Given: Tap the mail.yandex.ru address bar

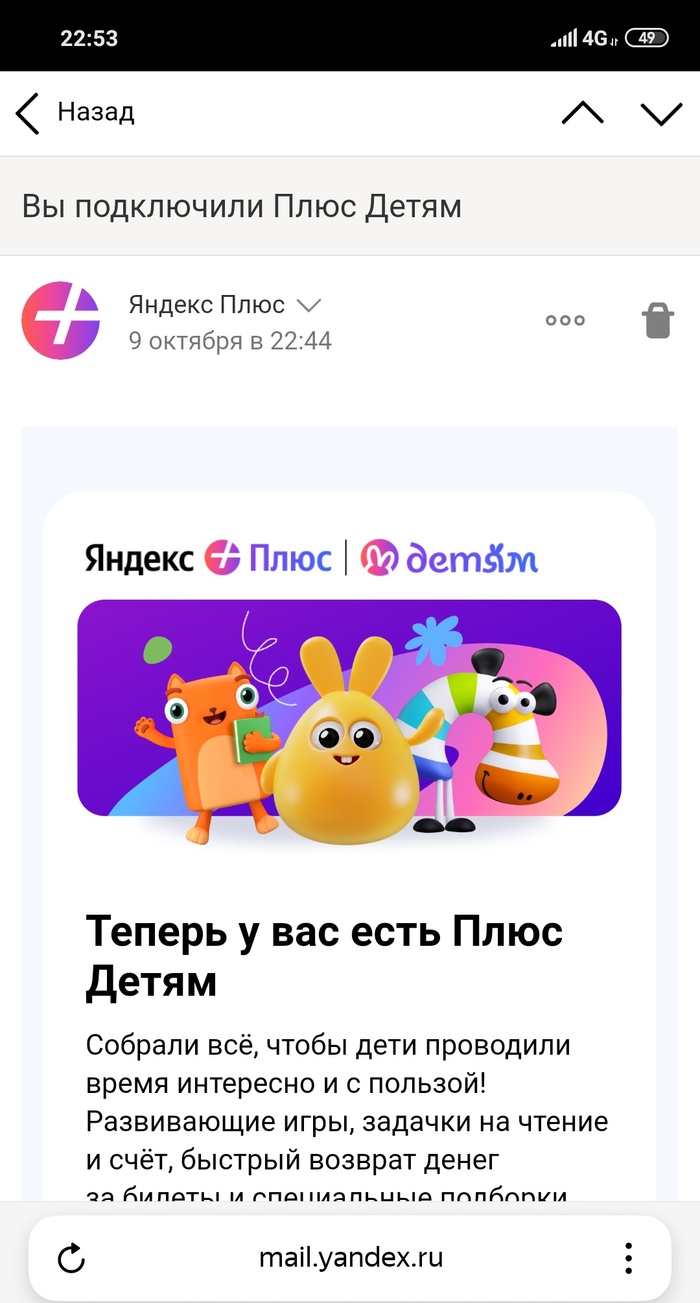Looking at the screenshot, I should coord(350,1257).
